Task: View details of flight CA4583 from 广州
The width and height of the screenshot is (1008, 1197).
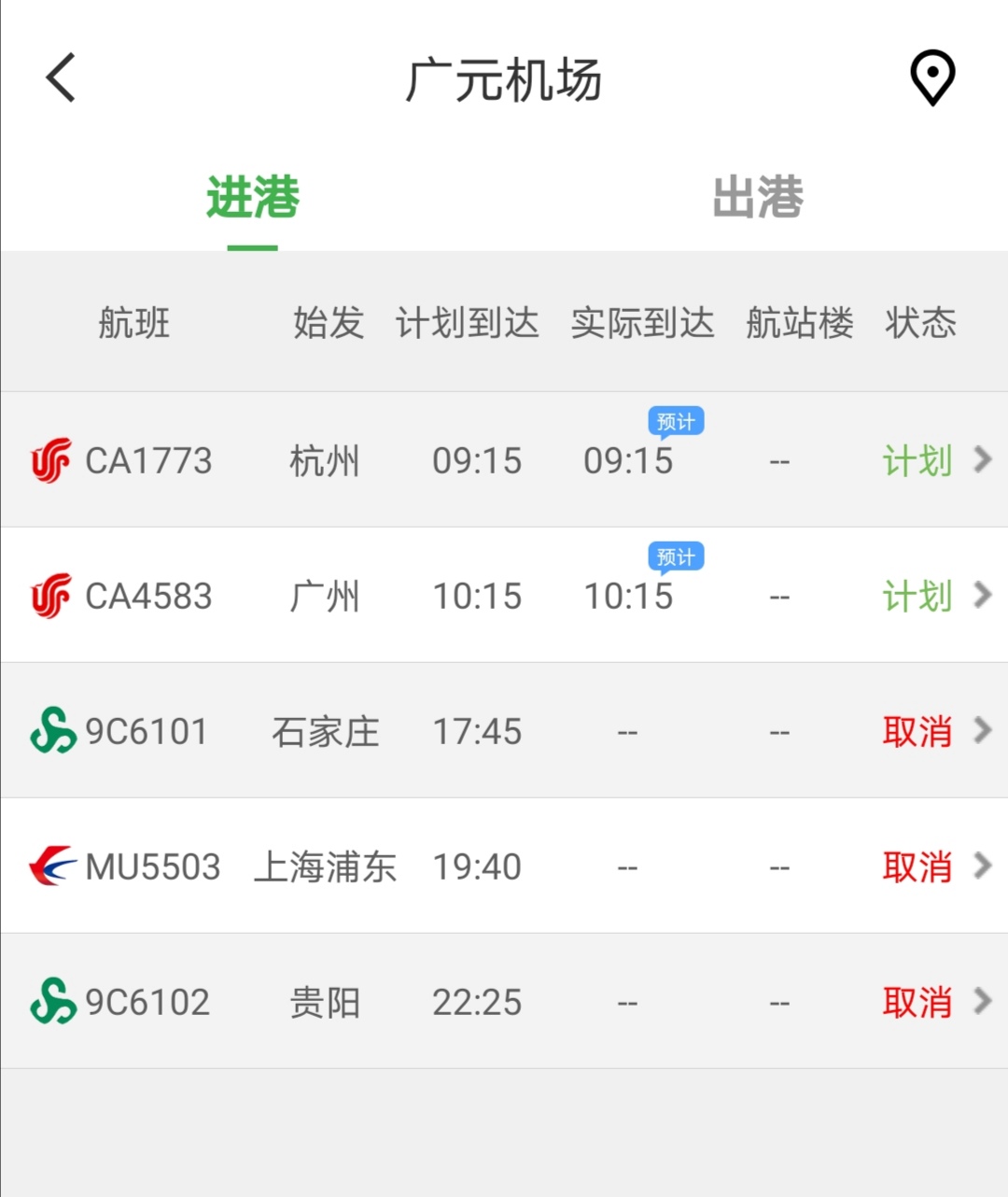Action: click(x=504, y=596)
